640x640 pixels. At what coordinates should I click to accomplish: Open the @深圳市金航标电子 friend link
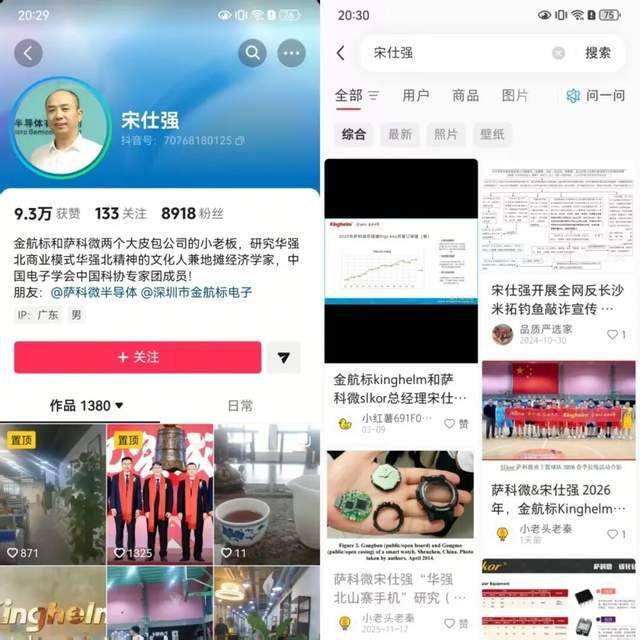pyautogui.click(x=196, y=293)
